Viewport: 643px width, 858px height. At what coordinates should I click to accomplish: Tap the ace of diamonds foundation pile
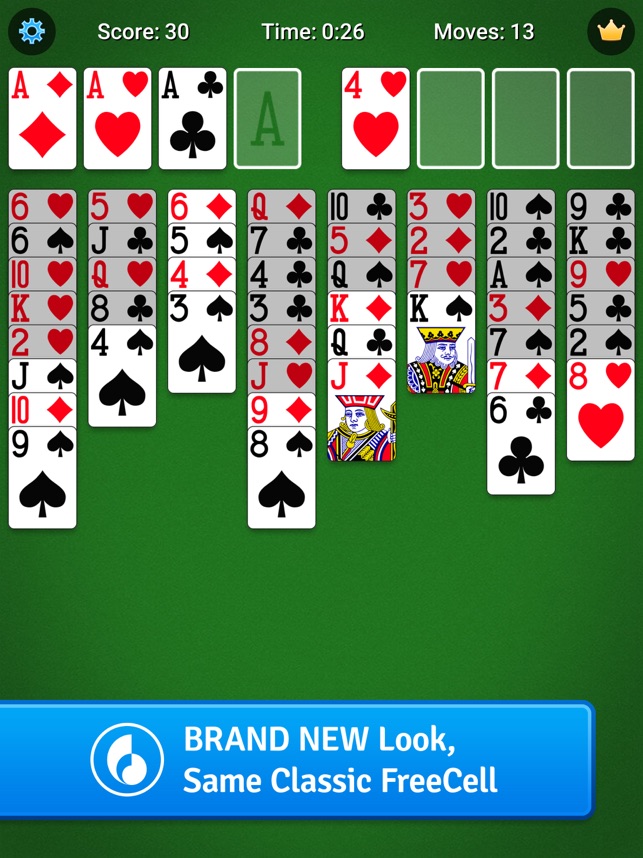tap(43, 119)
